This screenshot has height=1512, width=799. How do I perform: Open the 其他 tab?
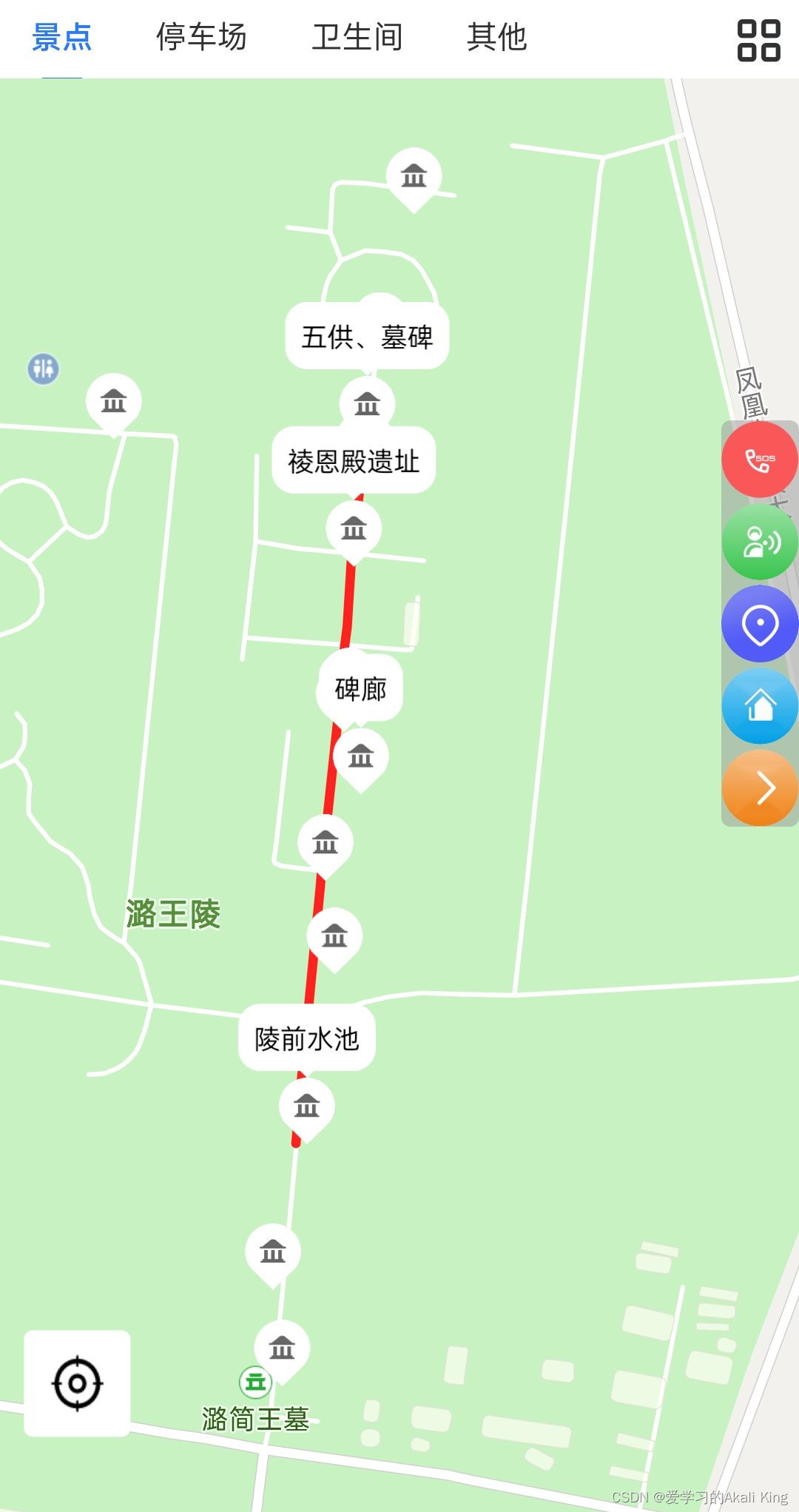pos(496,38)
